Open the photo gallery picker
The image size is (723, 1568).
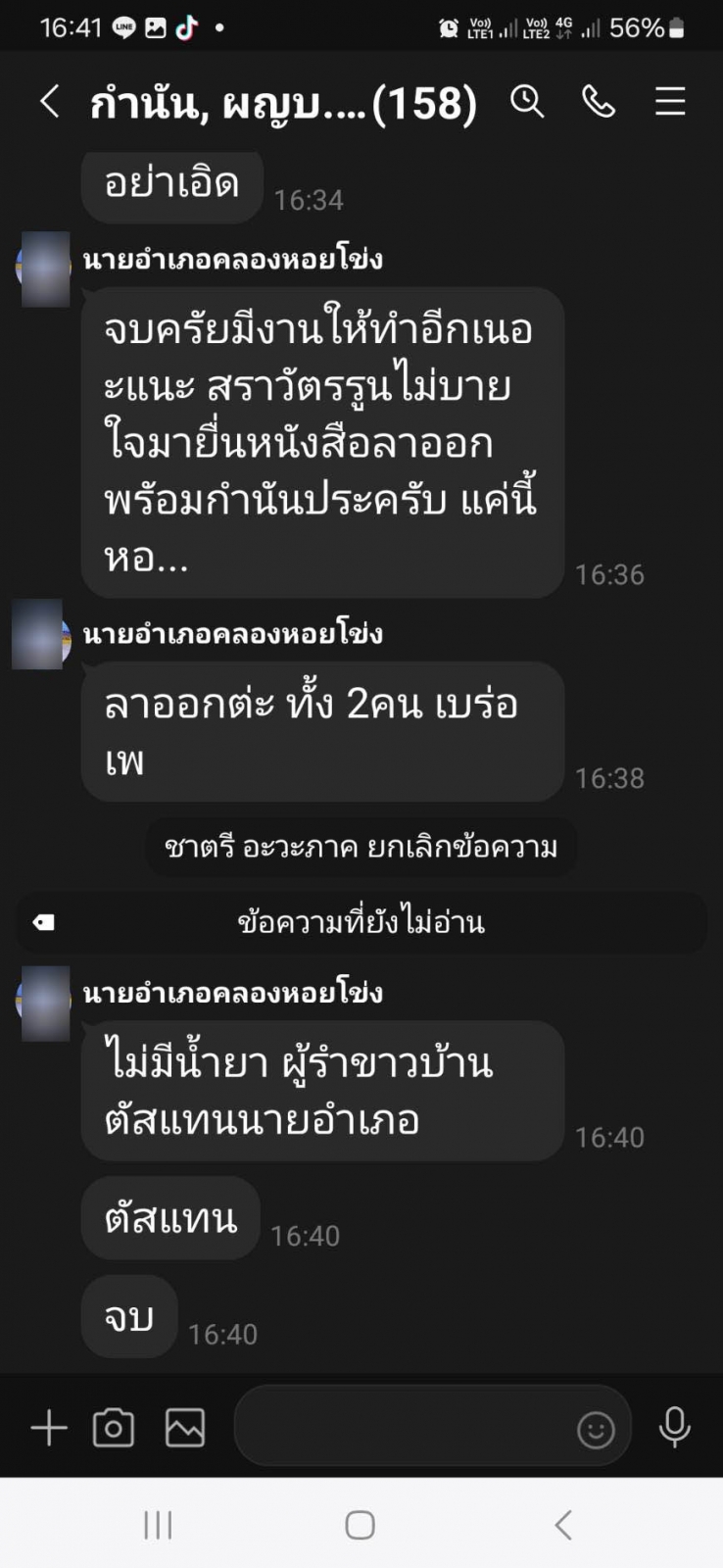pos(185,1428)
